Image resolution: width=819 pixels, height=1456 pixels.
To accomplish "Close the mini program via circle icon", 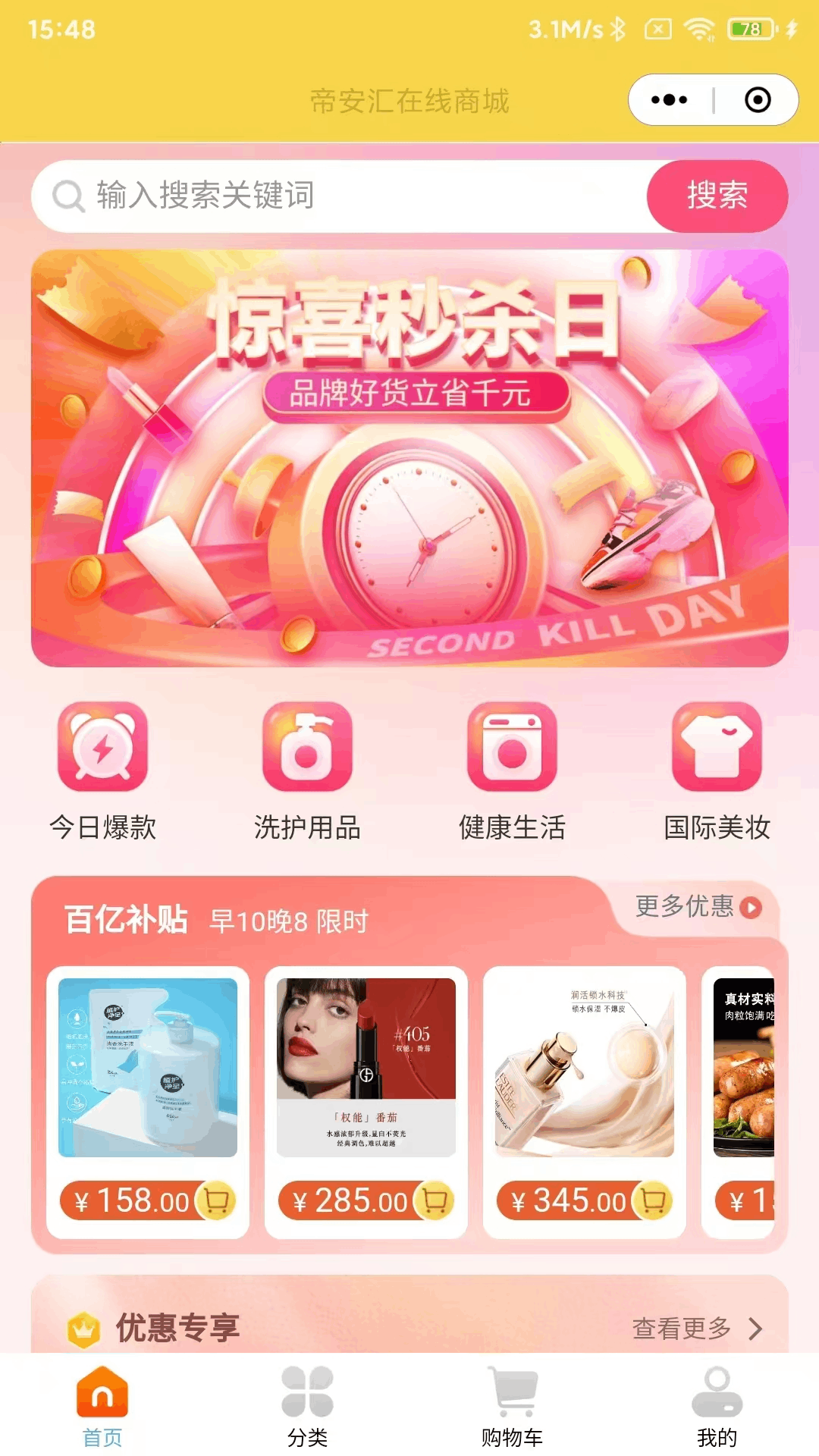I will coord(757,99).
